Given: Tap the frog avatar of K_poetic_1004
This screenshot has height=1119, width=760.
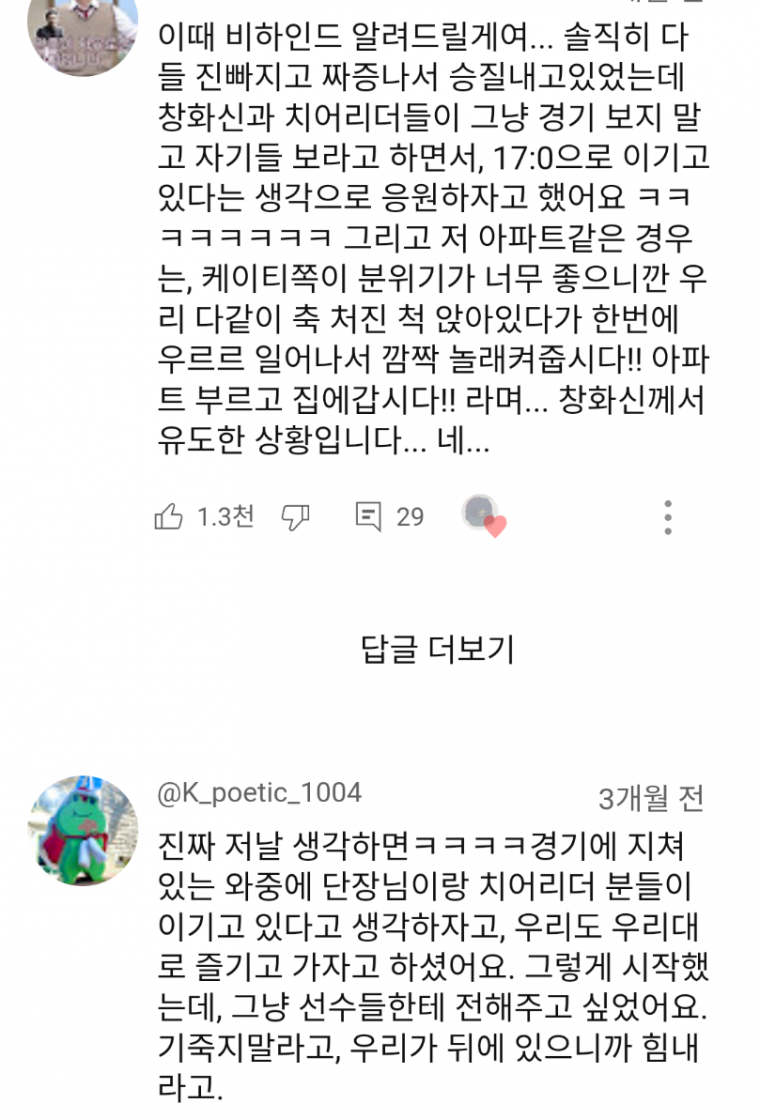Looking at the screenshot, I should tap(82, 830).
